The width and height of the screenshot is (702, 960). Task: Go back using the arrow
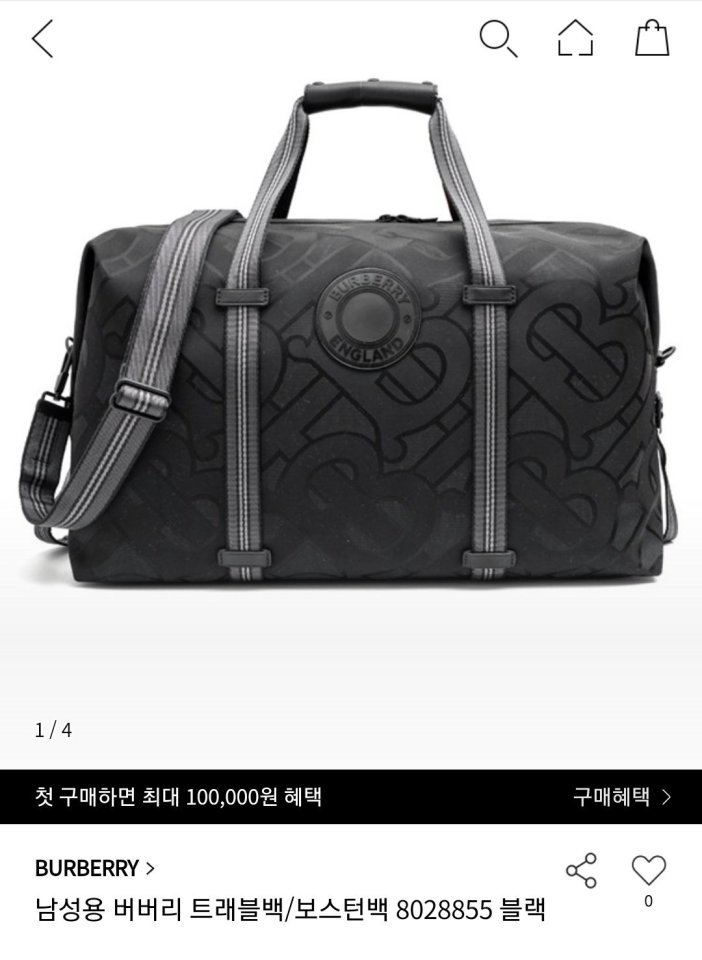pyautogui.click(x=42, y=39)
